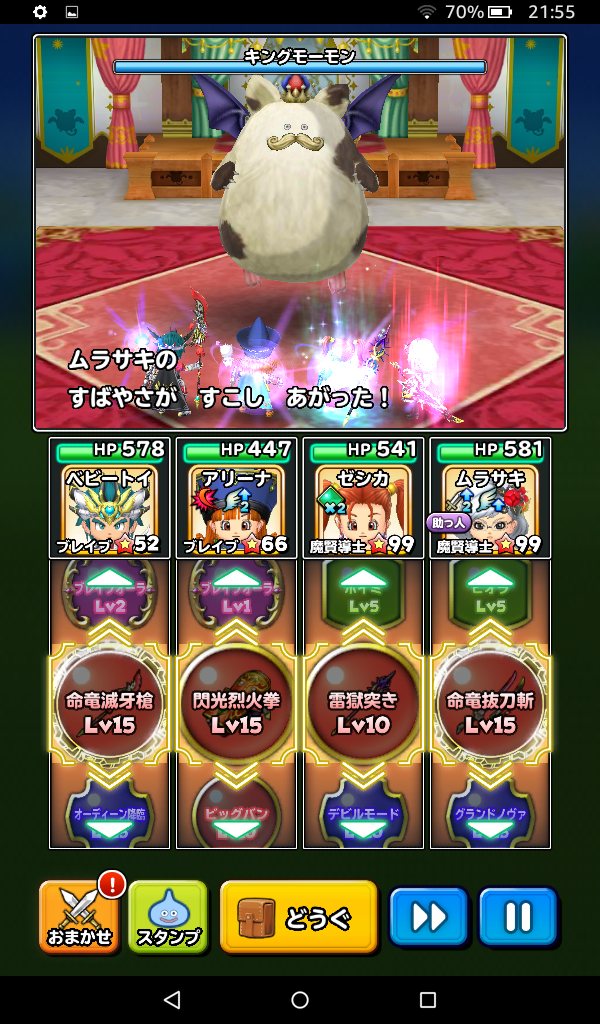Screen dimensions: 600x1024
Task: Choose the オーディーン降臨 skill below
Action: [110, 813]
